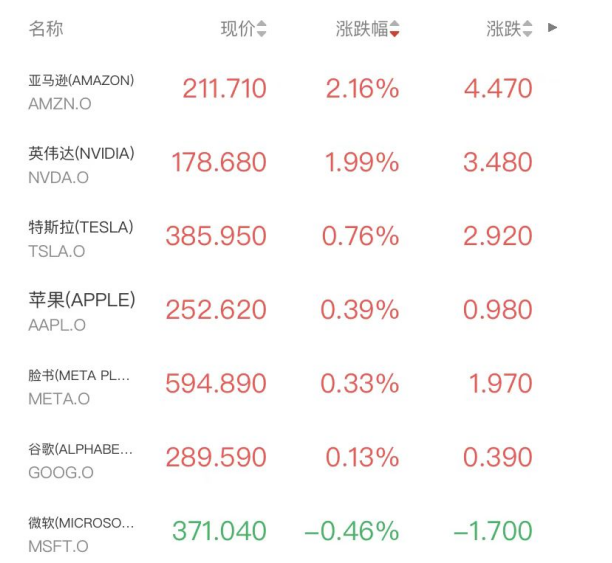The height and width of the screenshot is (563, 612).
Task: Open 英伟达 (NVIDIA) stock details
Action: pyautogui.click(x=81, y=163)
